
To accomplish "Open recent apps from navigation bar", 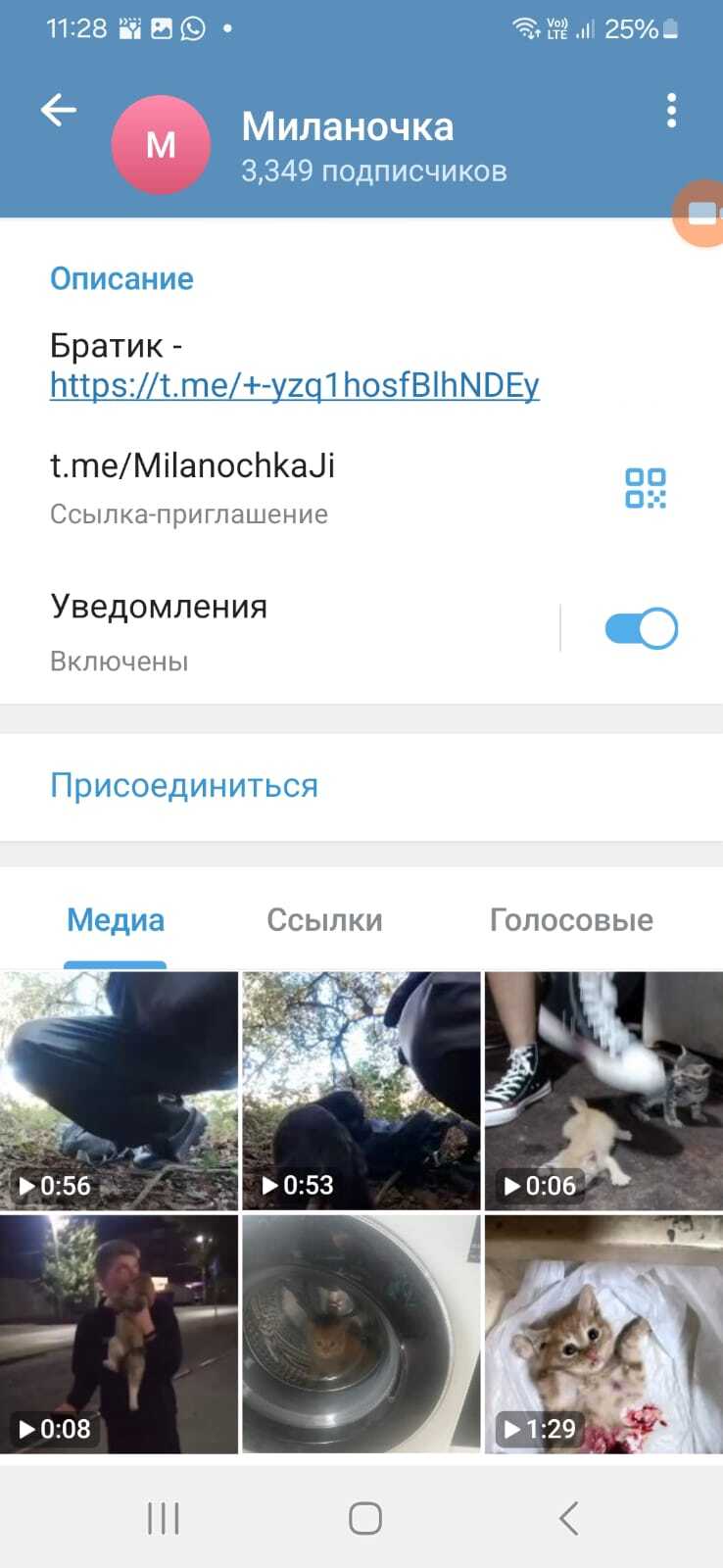I will 163,1519.
